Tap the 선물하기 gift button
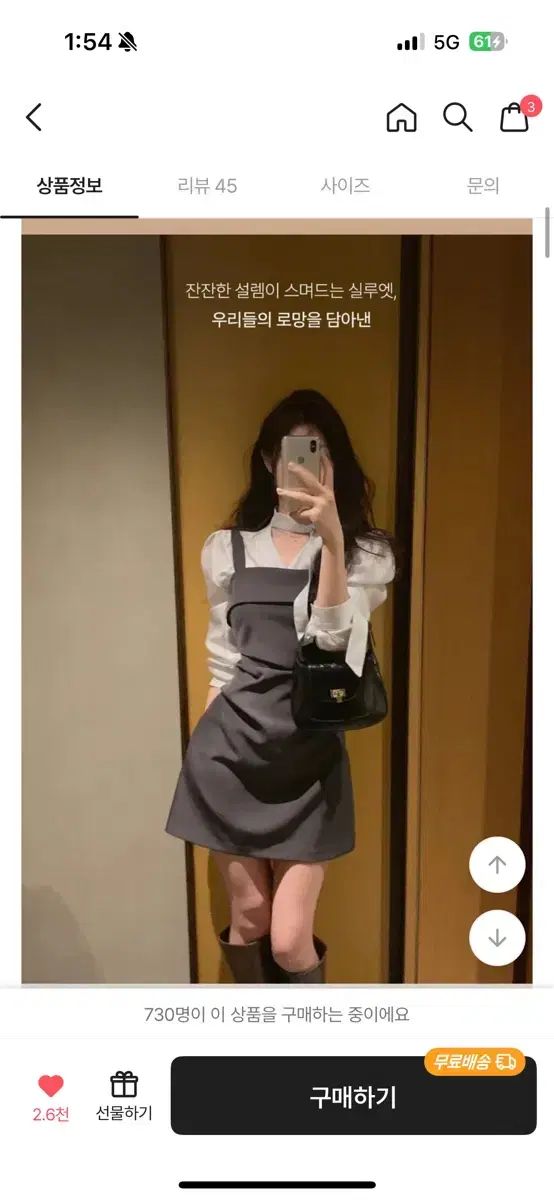This screenshot has height=1200, width=554. click(x=124, y=1097)
